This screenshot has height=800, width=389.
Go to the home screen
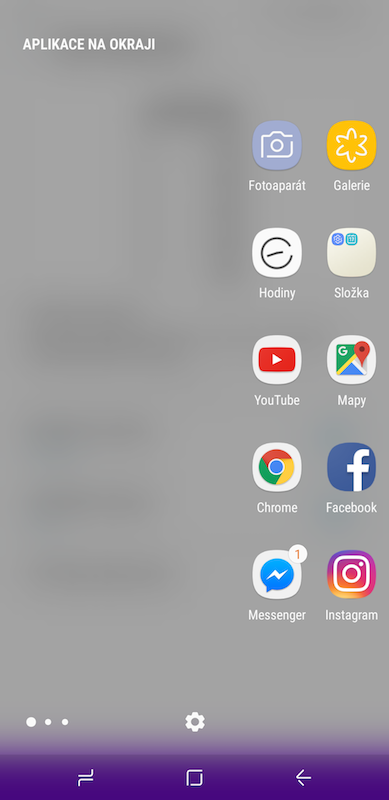pos(194,778)
